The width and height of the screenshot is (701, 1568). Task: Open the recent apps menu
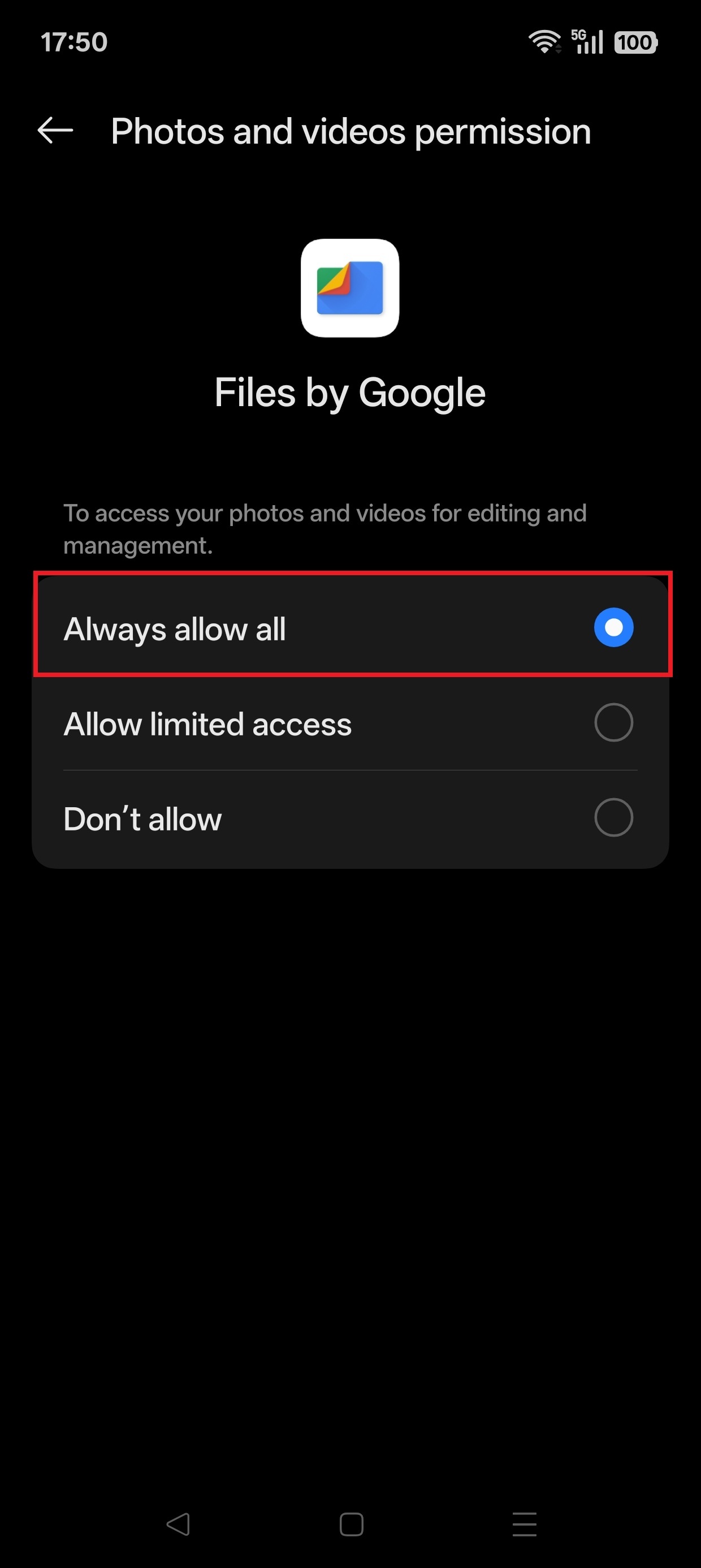[x=524, y=1523]
